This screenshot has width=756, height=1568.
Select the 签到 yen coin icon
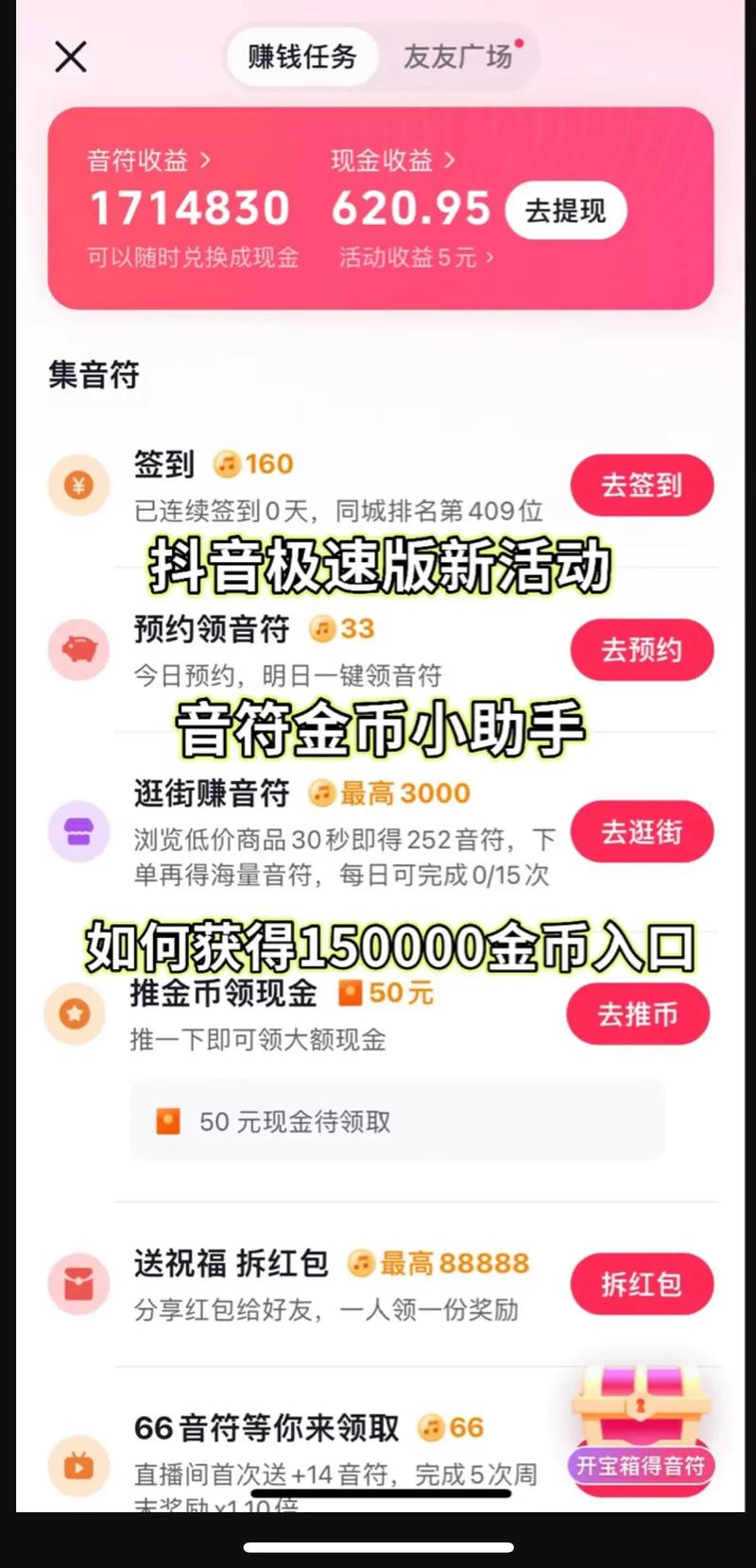click(79, 485)
